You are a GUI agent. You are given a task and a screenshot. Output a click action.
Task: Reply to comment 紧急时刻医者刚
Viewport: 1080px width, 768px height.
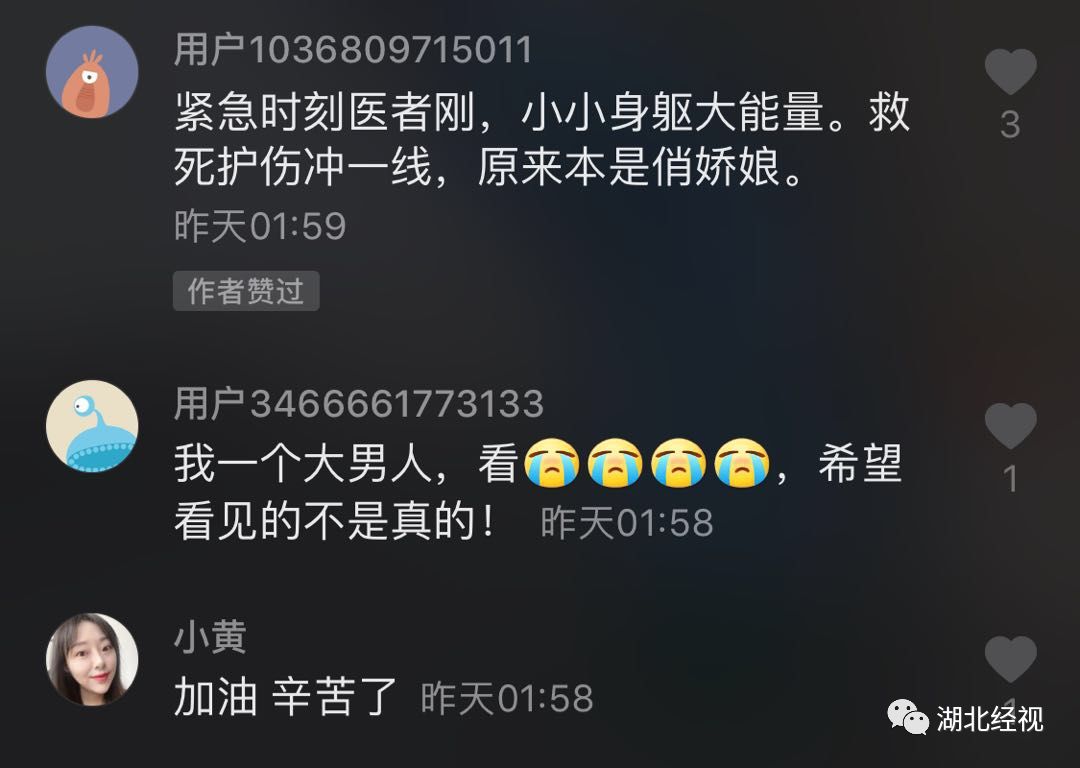tap(540, 140)
